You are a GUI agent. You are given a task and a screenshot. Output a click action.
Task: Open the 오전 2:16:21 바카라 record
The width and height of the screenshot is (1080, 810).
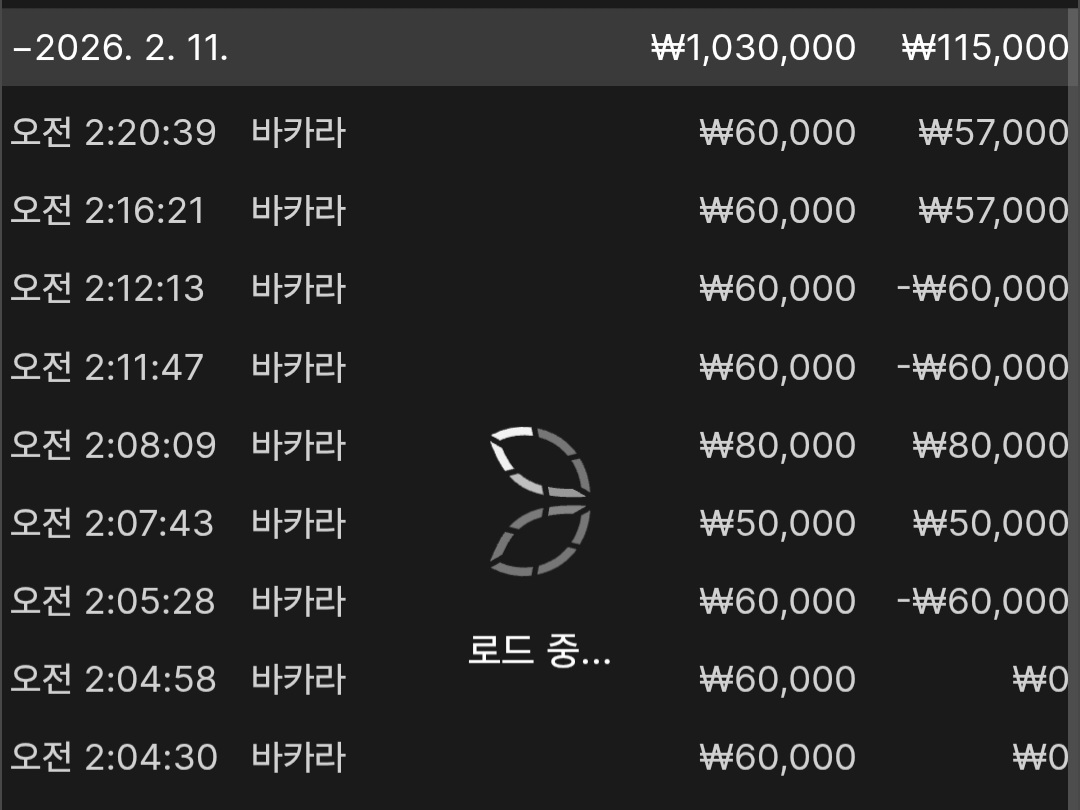[x=180, y=211]
